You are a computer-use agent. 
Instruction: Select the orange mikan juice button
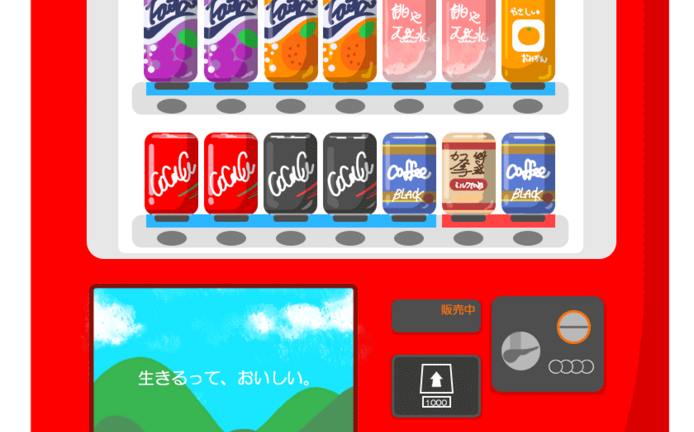coord(528,105)
